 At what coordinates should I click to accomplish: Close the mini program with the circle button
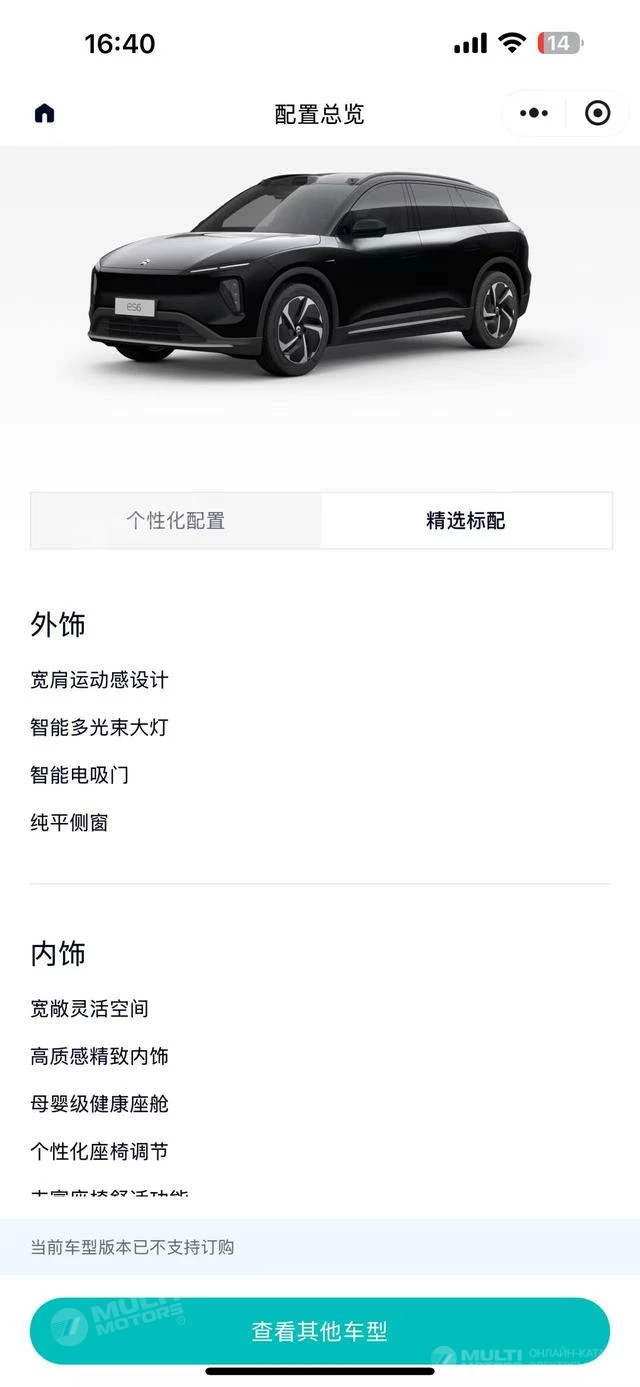[597, 113]
